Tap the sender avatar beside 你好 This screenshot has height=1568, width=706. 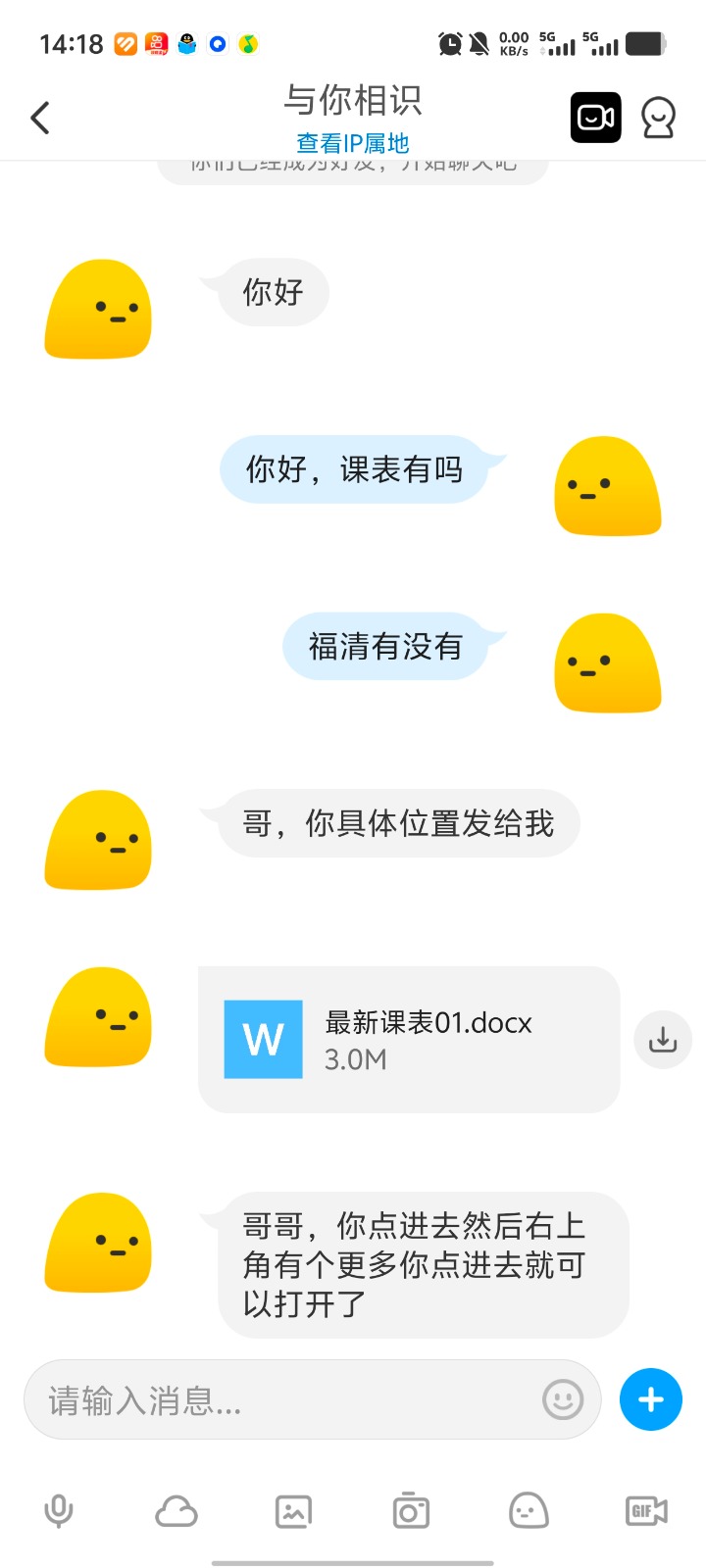pos(98,310)
